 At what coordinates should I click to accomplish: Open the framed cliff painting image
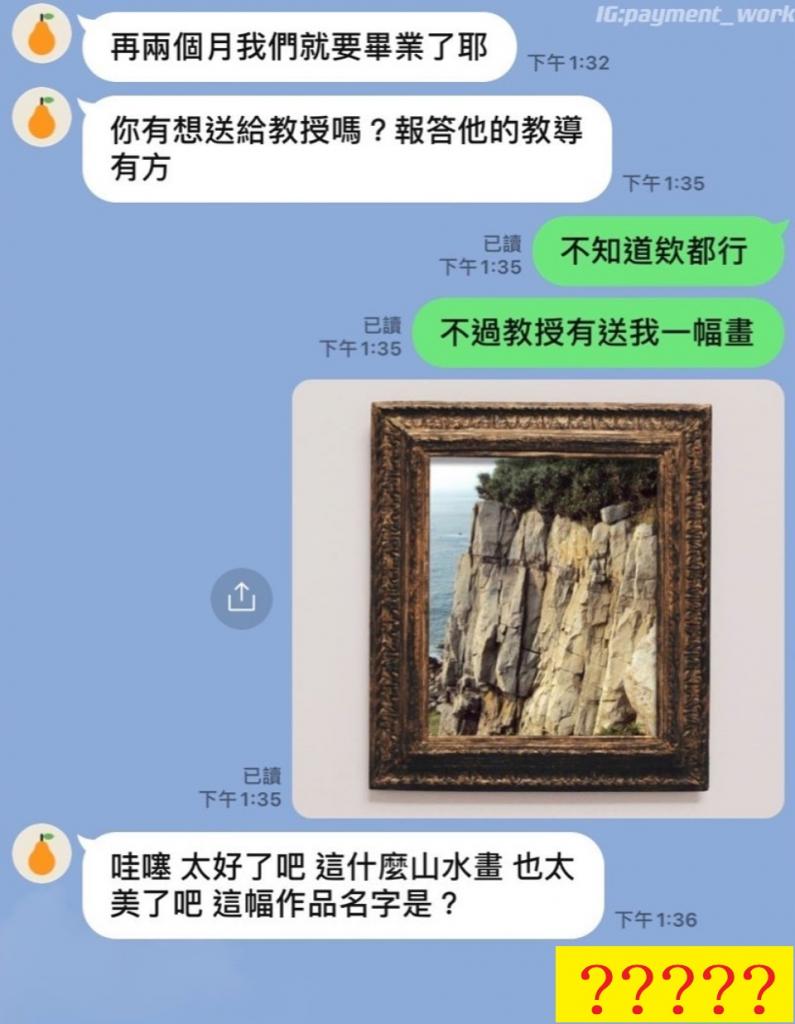tap(540, 597)
